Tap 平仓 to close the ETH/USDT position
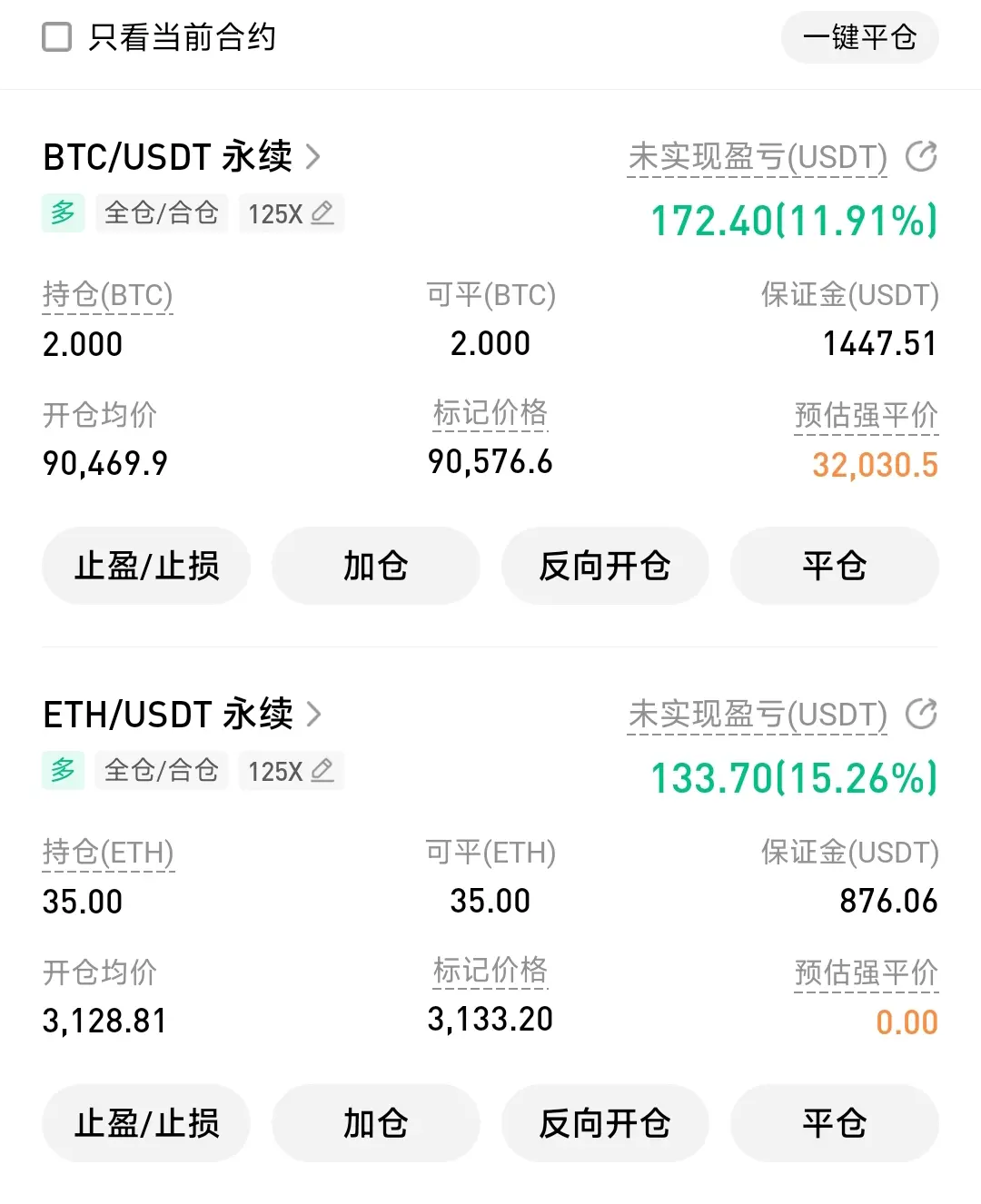Viewport: 981px width, 1204px height. pyautogui.click(x=834, y=1123)
